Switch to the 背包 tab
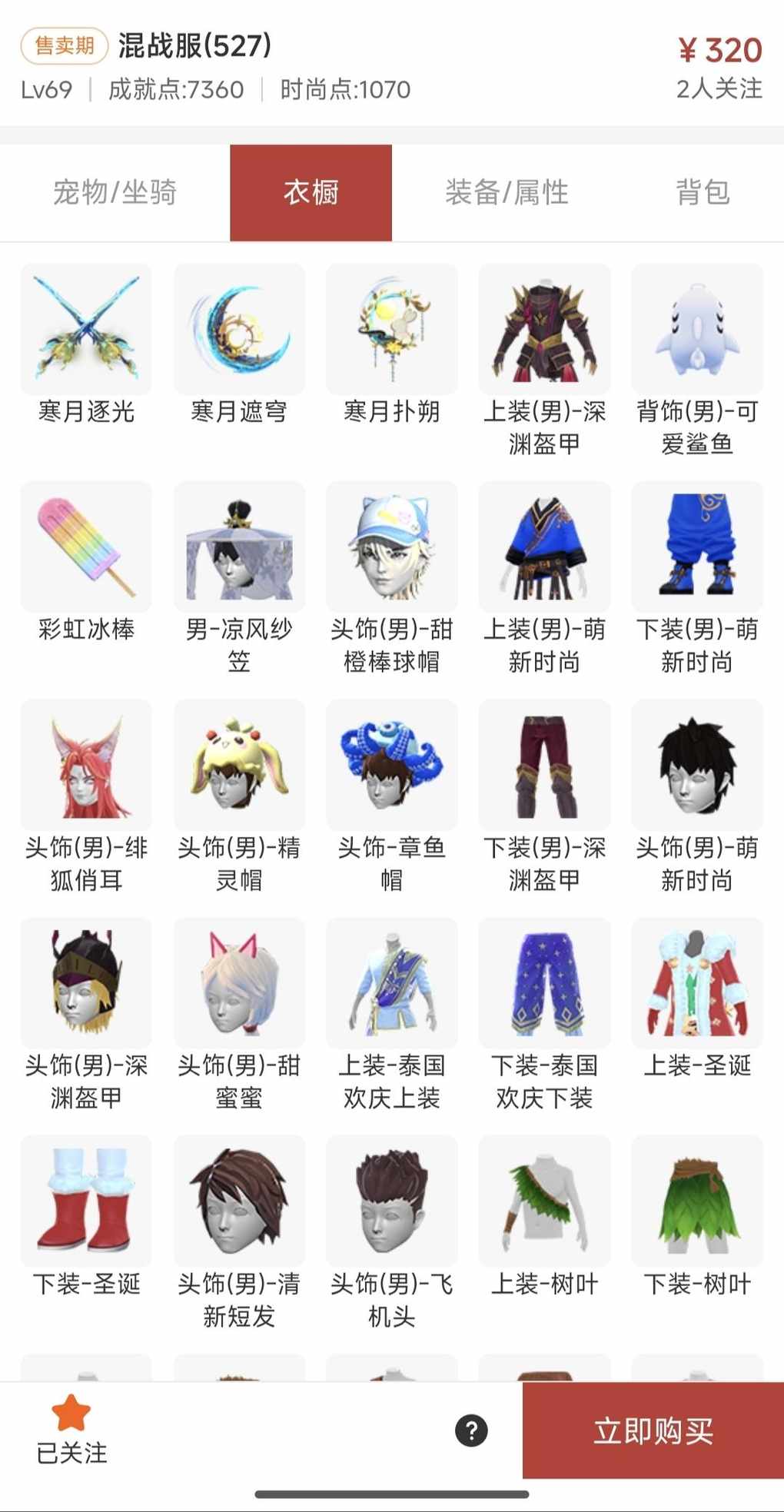The height and width of the screenshot is (1512, 784). pos(702,192)
